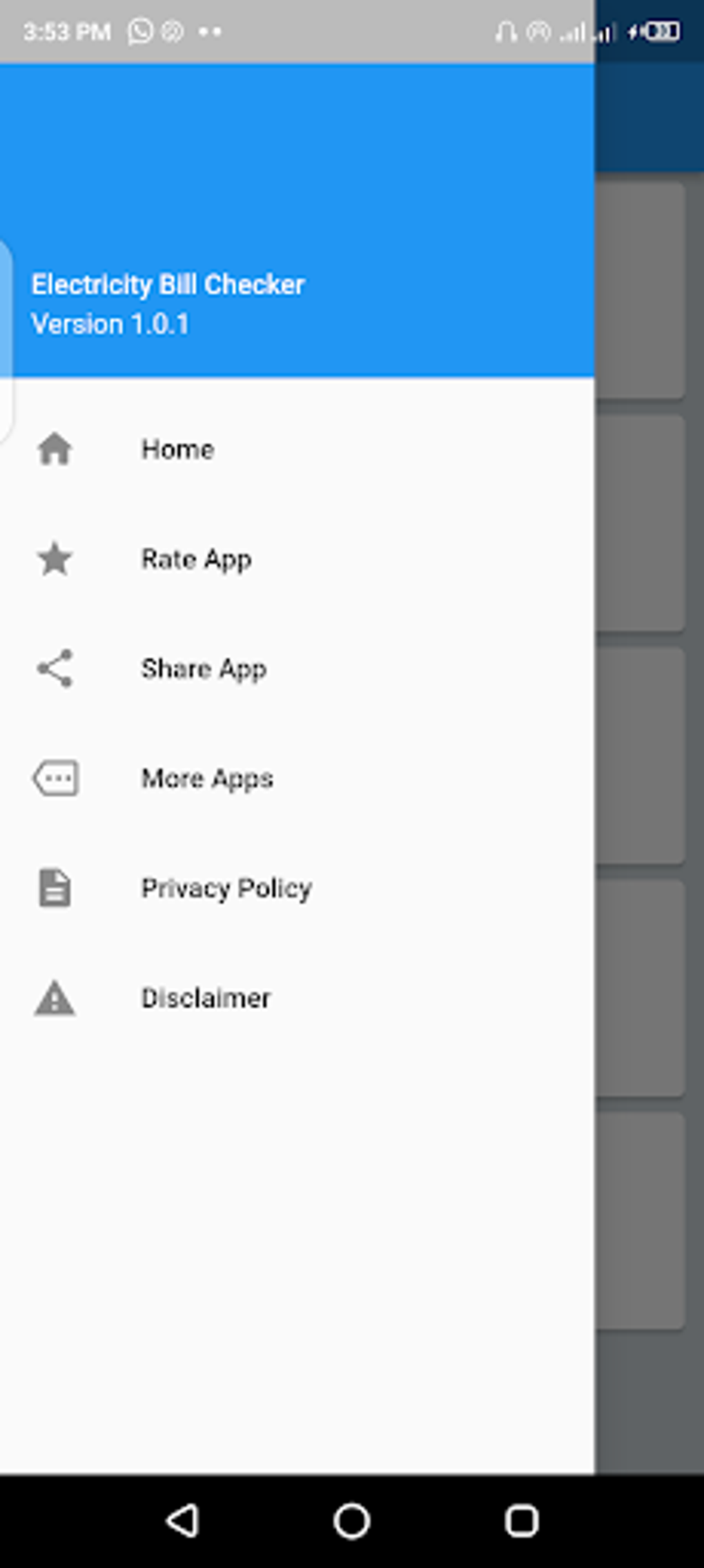
Task: View the Privacy Policy
Action: (226, 888)
